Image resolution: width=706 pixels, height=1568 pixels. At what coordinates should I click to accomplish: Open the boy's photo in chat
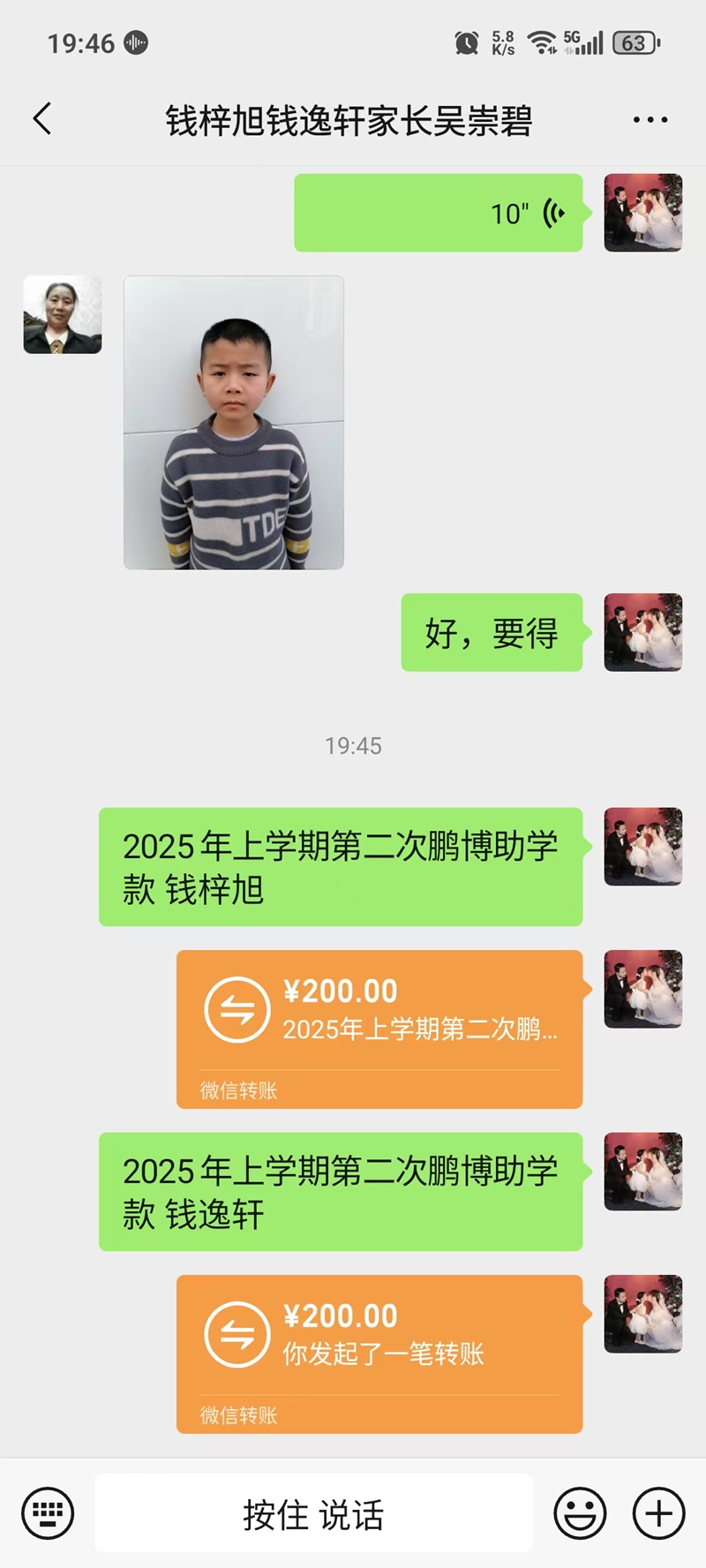[234, 422]
